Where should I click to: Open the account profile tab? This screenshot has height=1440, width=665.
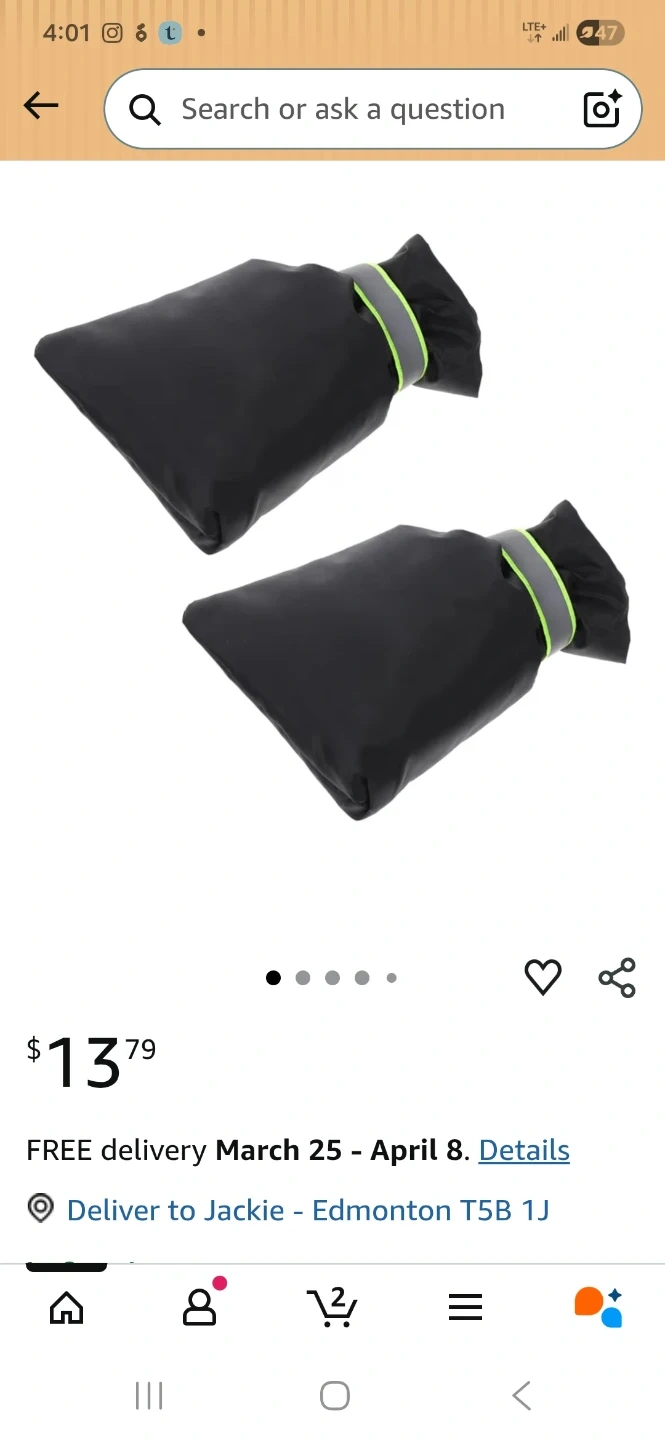(200, 1307)
